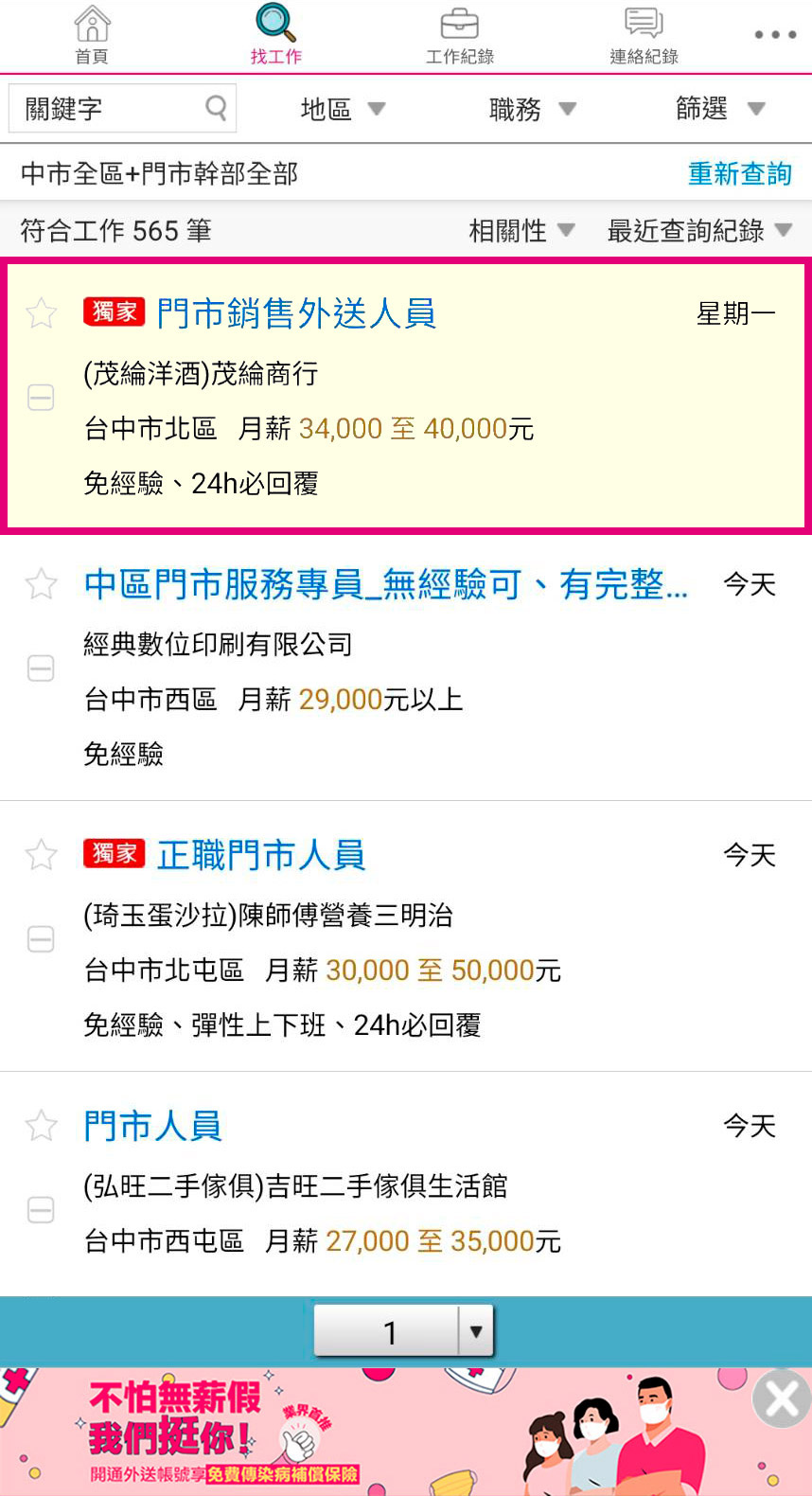Star the 門市銷售外送人員 job
The image size is (812, 1496).
click(x=41, y=313)
